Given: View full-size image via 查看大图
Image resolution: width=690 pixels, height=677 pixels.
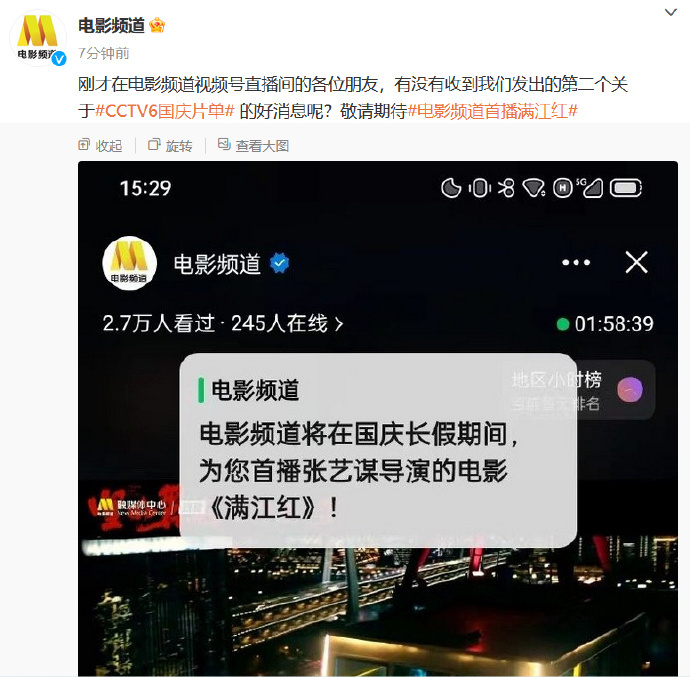Looking at the screenshot, I should point(253,145).
